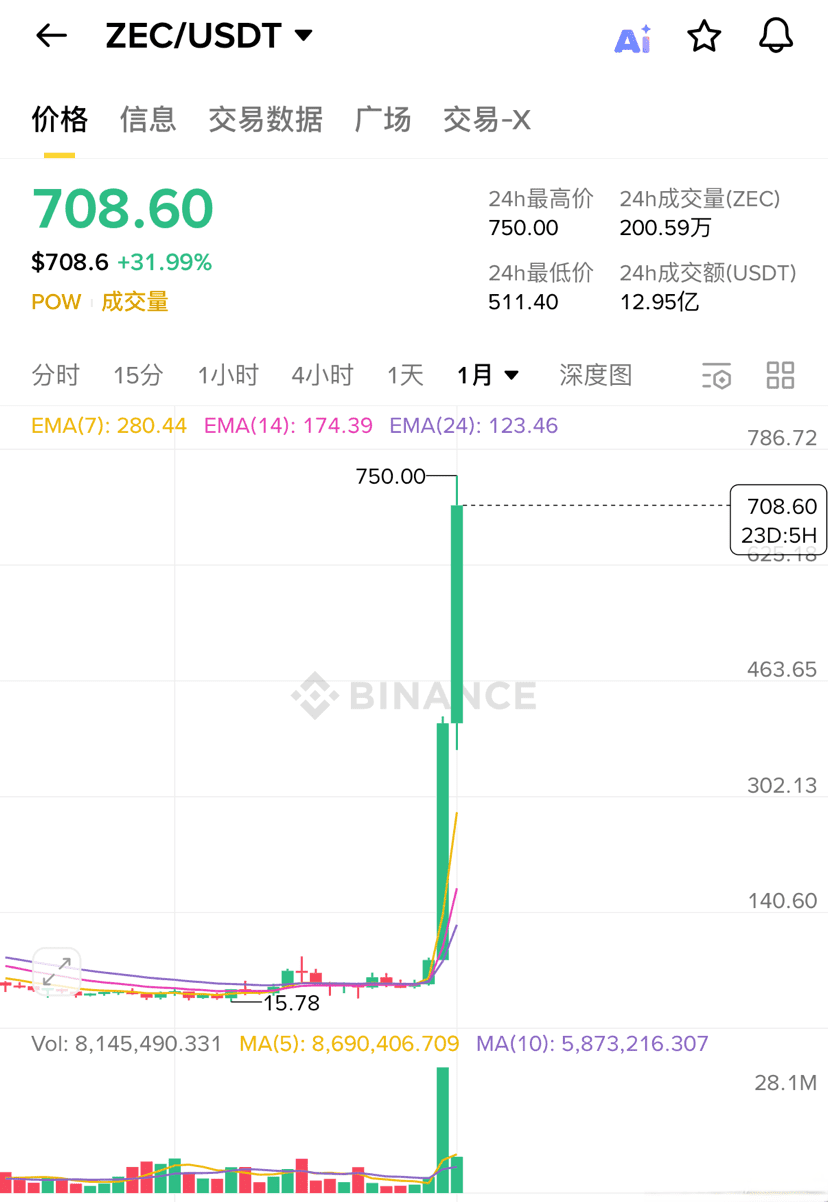The width and height of the screenshot is (828, 1202).
Task: Expand chart to fullscreen
Action: (56, 969)
